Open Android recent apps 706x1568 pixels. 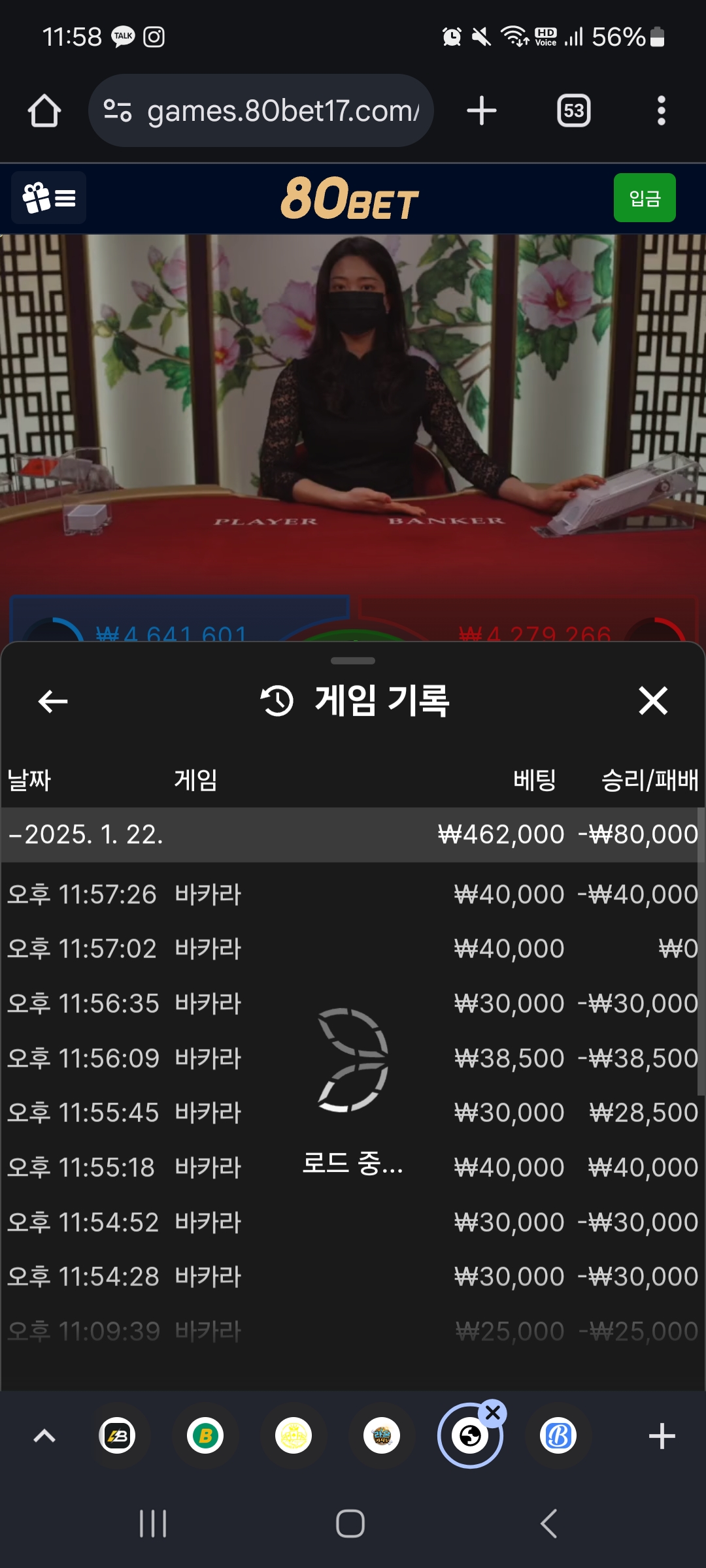153,1524
